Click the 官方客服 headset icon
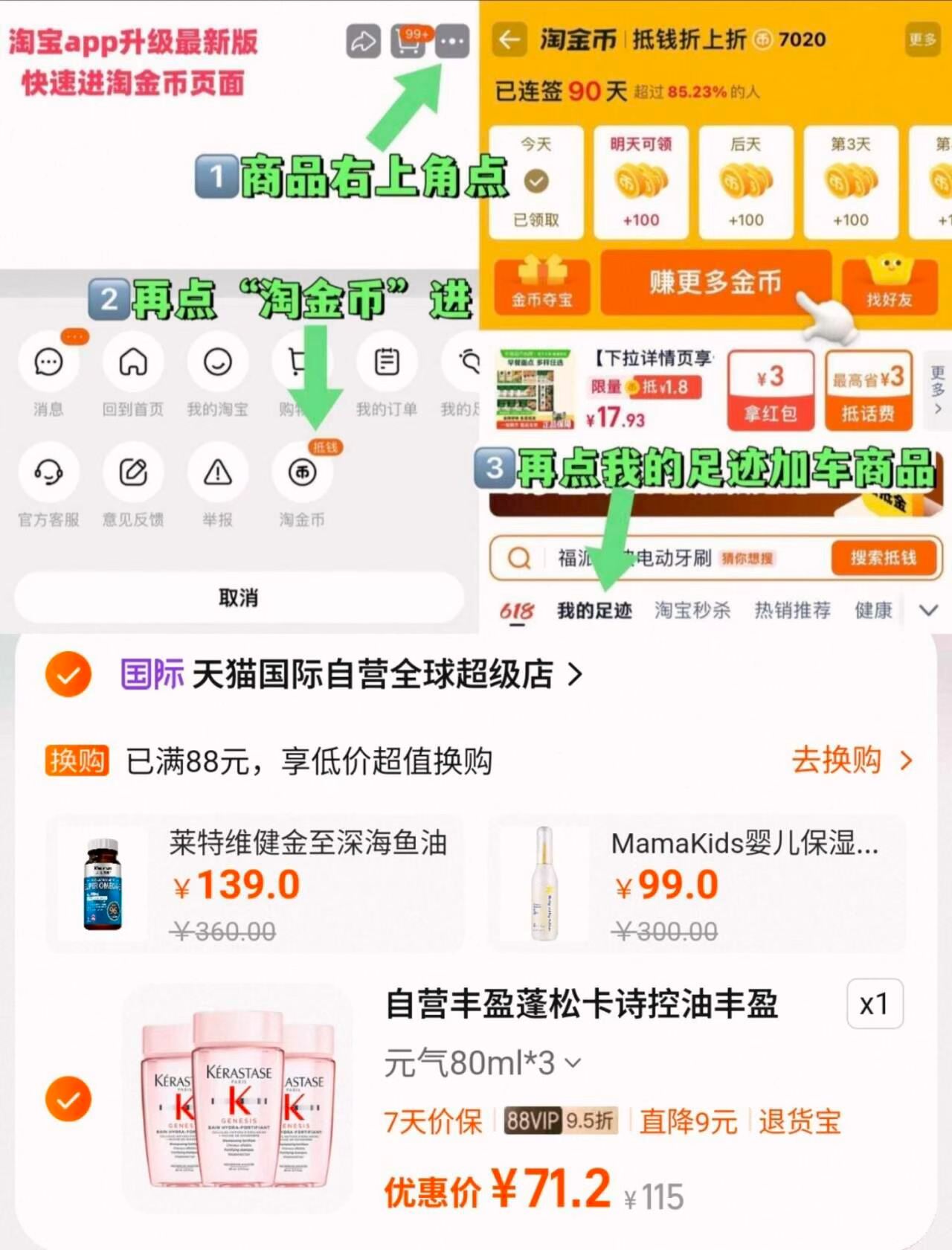The height and width of the screenshot is (1250, 952). (x=48, y=472)
